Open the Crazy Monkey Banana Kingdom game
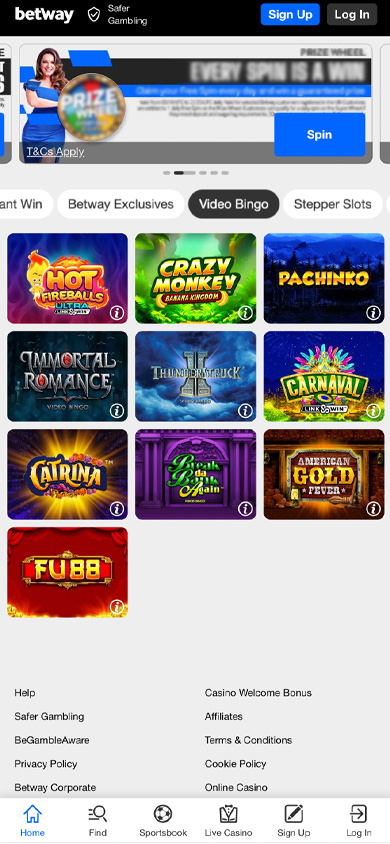The width and height of the screenshot is (390, 844). [195, 278]
